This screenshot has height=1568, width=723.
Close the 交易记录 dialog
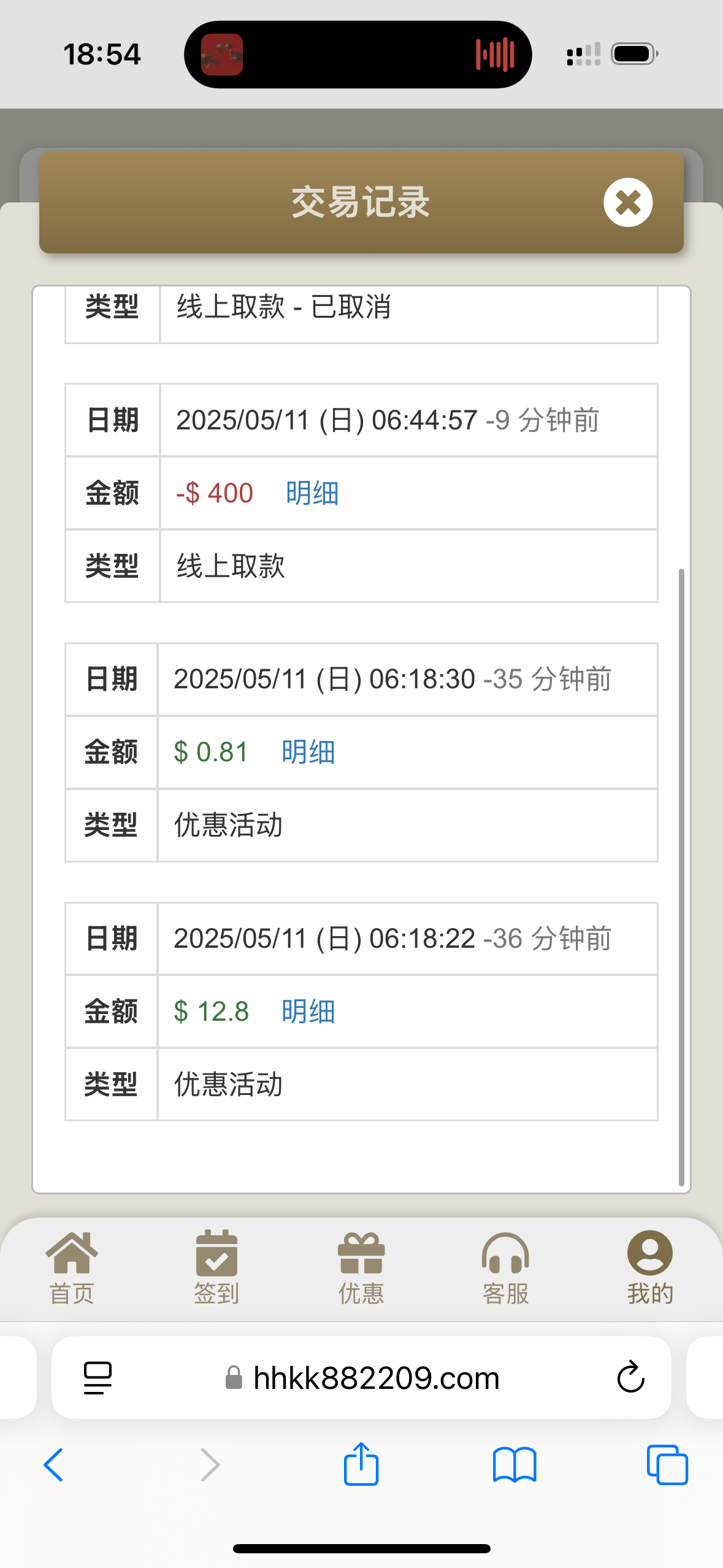click(x=627, y=202)
